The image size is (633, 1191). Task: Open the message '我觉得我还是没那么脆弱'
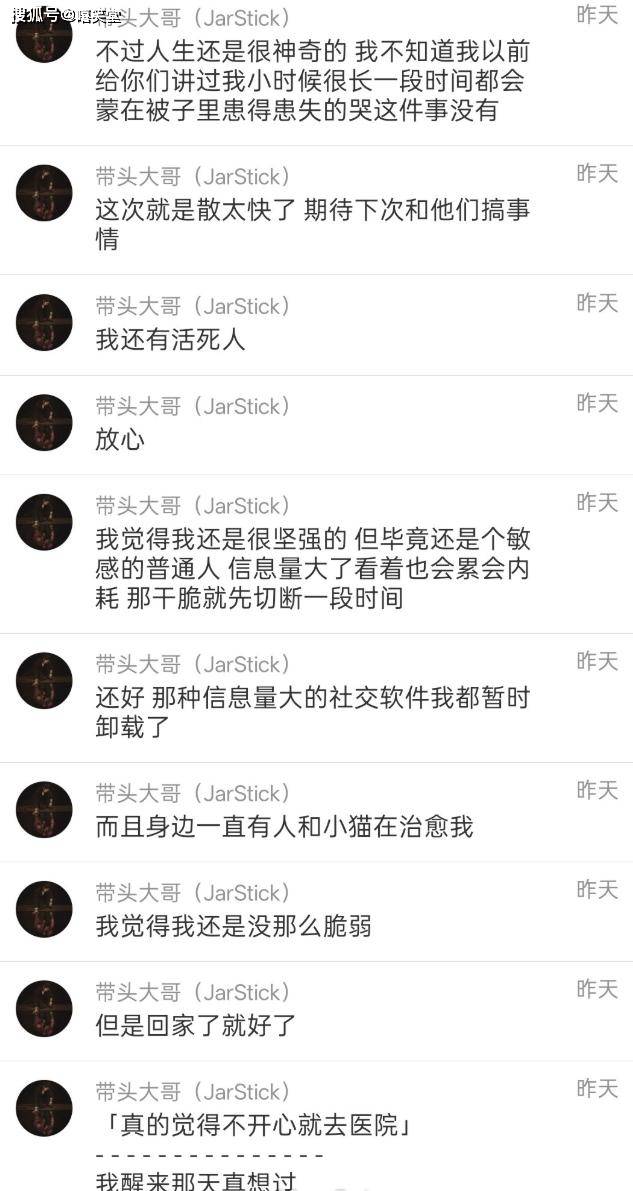(233, 926)
